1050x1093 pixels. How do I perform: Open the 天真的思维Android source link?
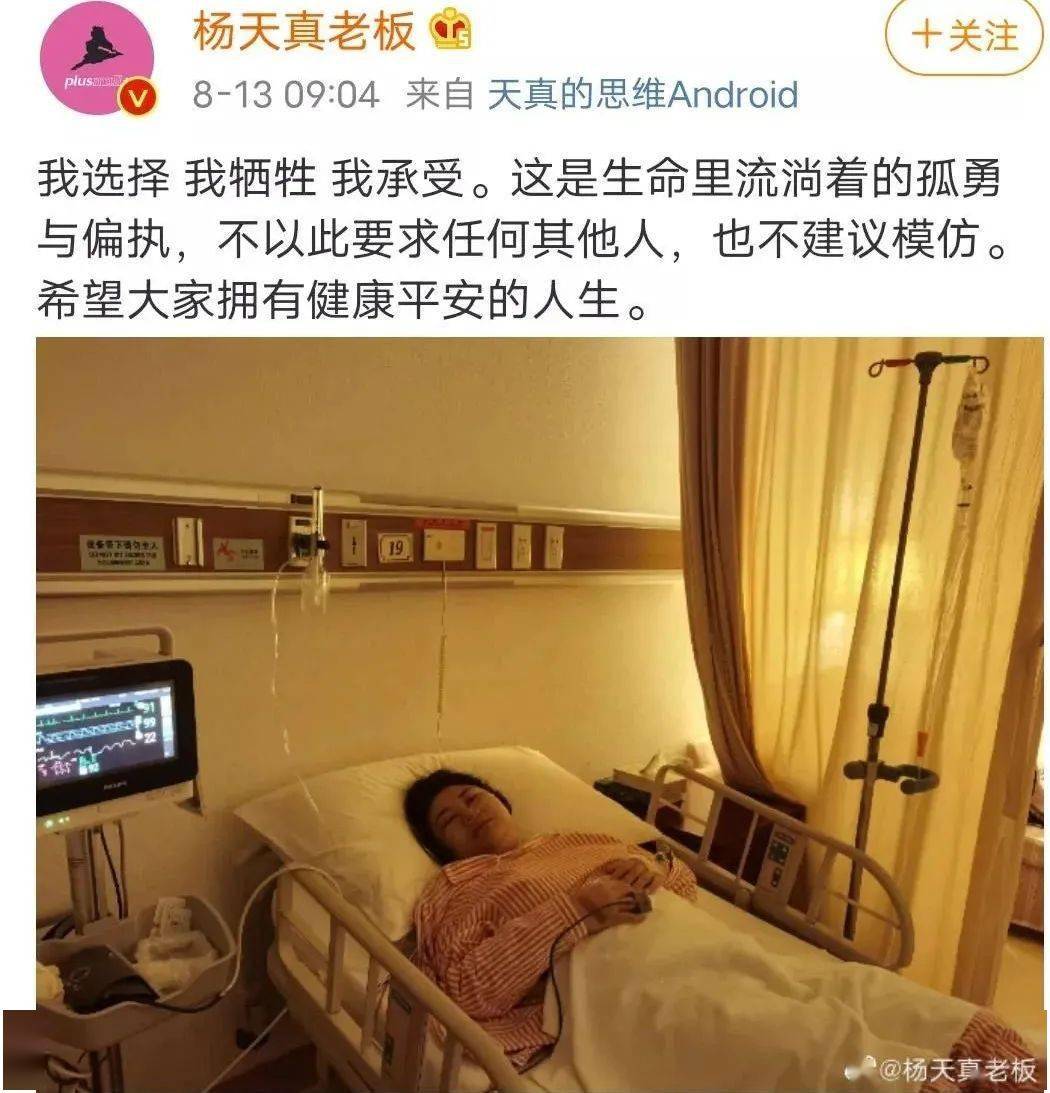coord(642,95)
